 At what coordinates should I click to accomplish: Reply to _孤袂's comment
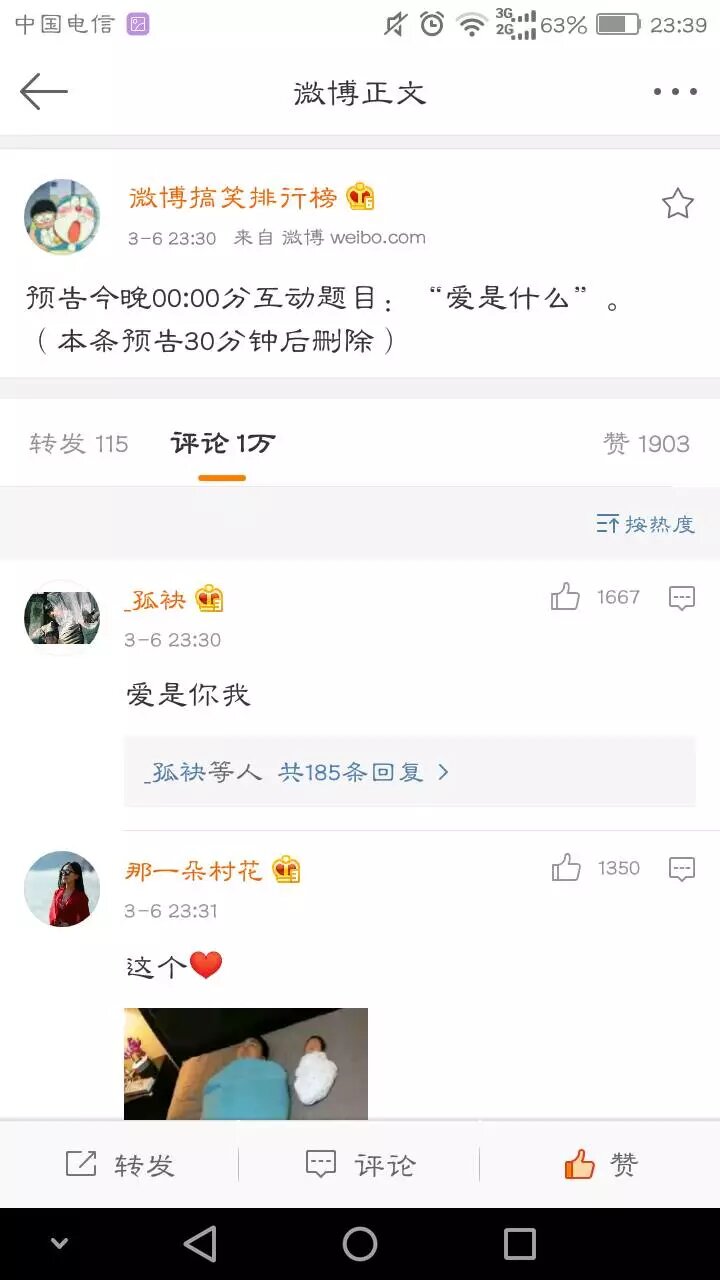681,598
